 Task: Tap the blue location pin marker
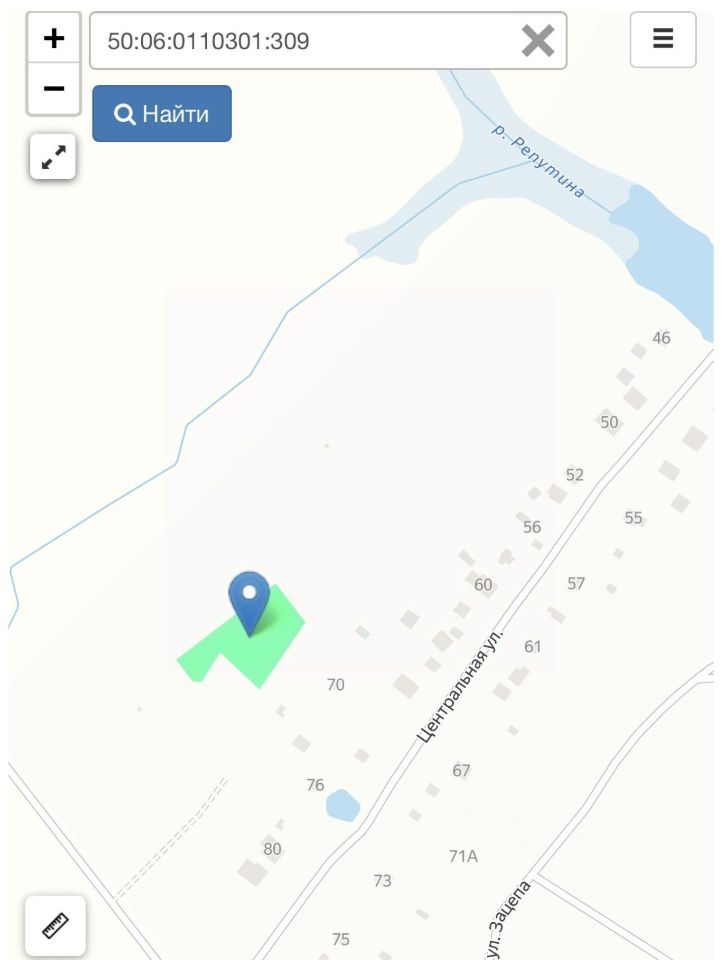pos(249,598)
